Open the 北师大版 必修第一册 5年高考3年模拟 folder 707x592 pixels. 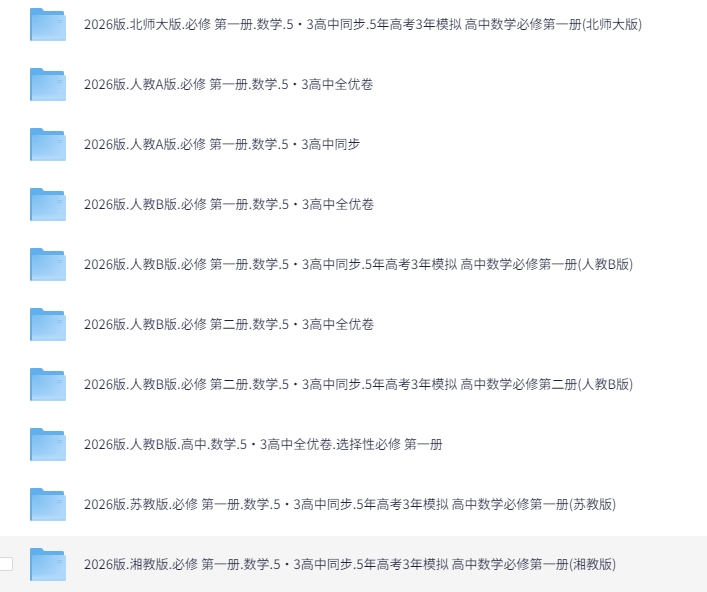coord(363,24)
